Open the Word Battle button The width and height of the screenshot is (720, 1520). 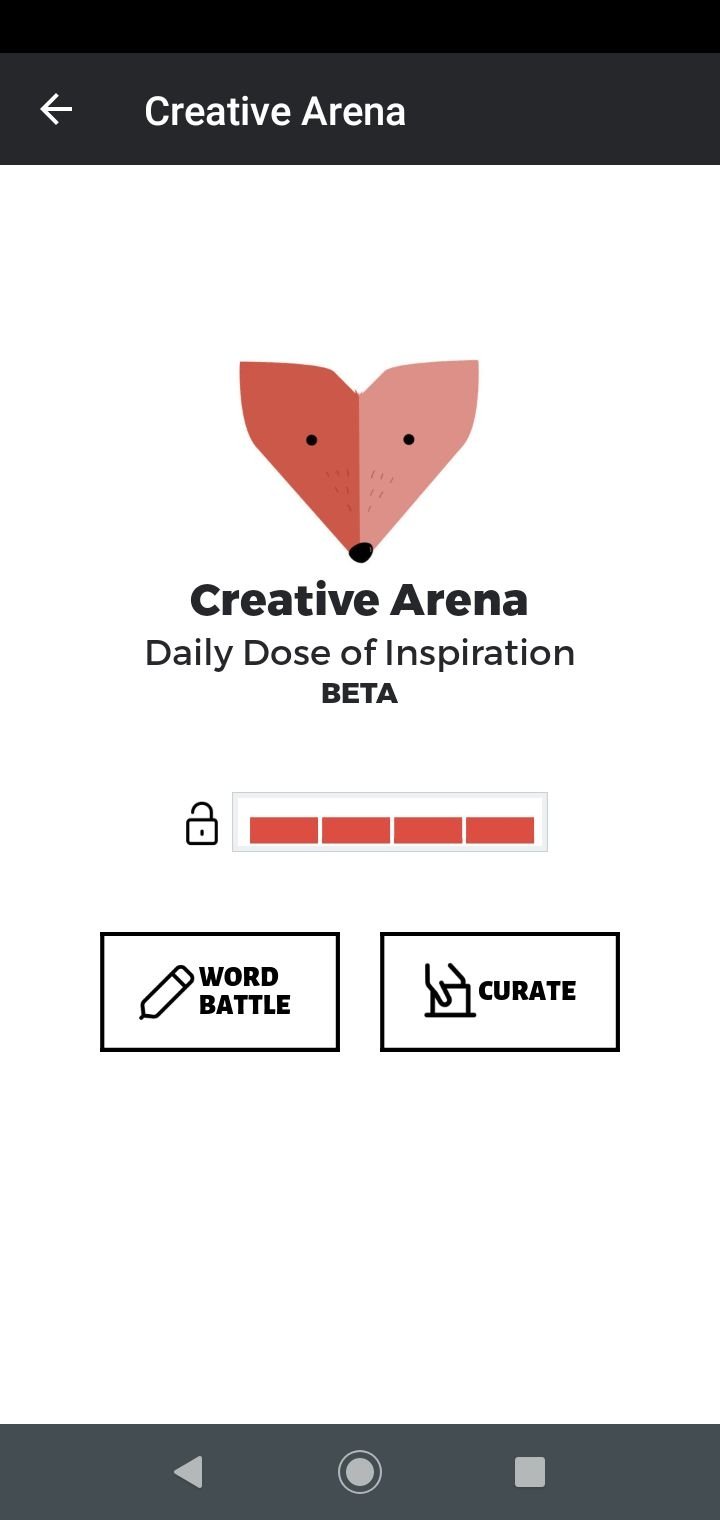point(220,991)
